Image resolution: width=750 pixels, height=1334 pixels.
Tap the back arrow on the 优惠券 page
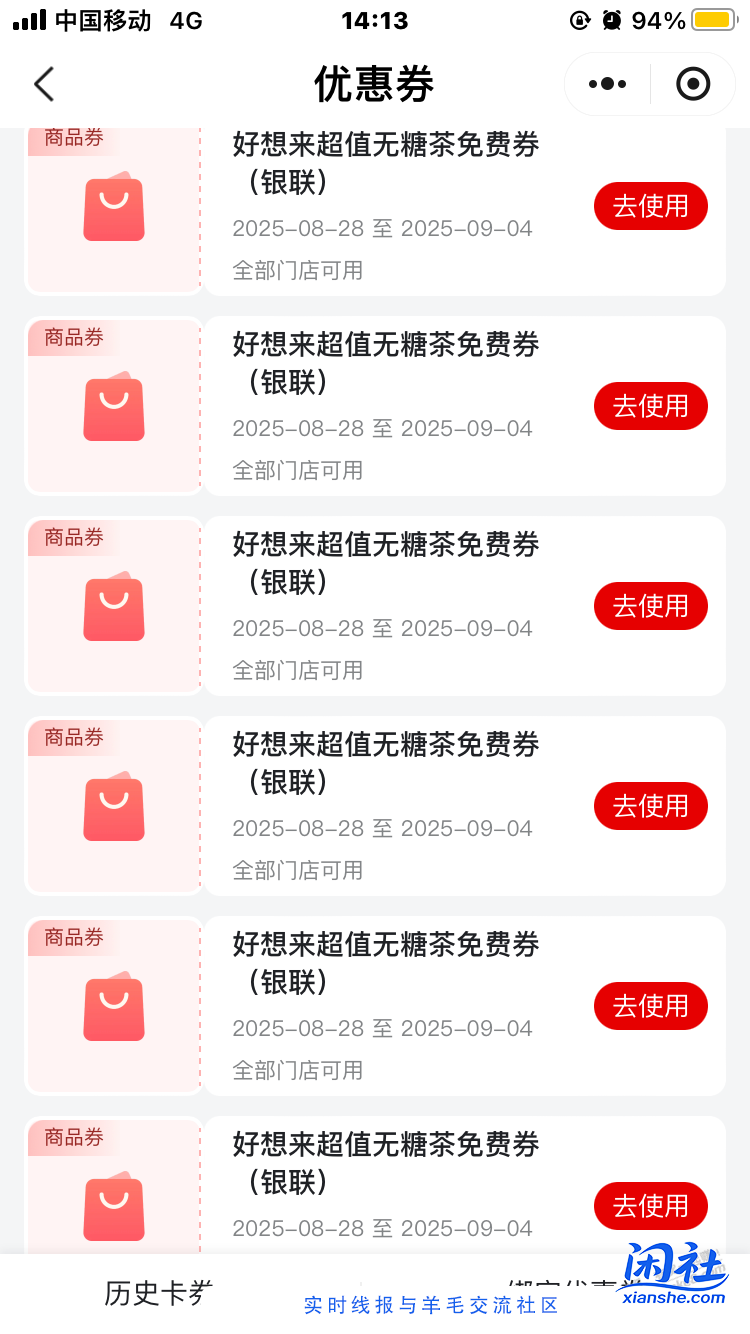[43, 84]
